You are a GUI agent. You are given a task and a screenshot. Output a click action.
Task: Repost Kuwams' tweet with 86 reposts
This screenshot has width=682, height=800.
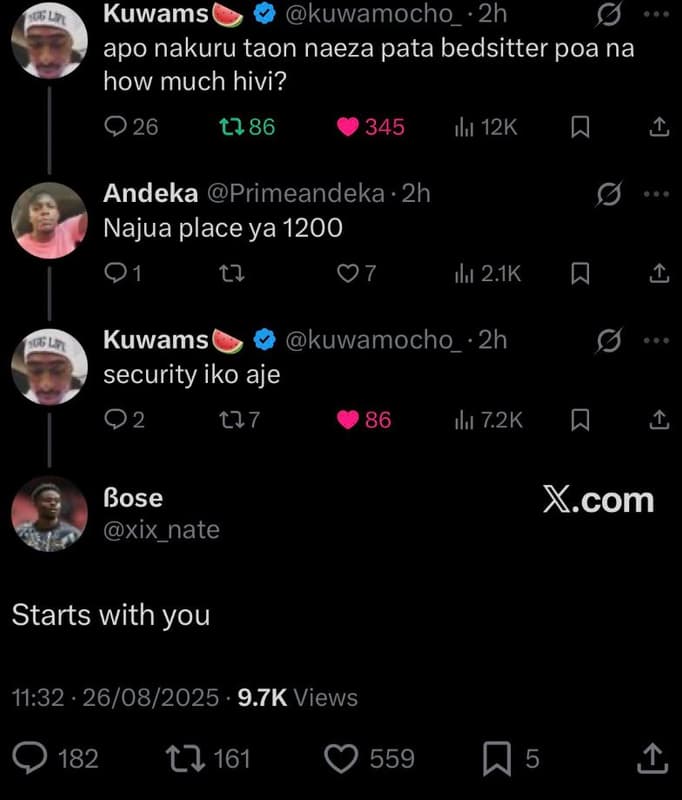pos(228,127)
